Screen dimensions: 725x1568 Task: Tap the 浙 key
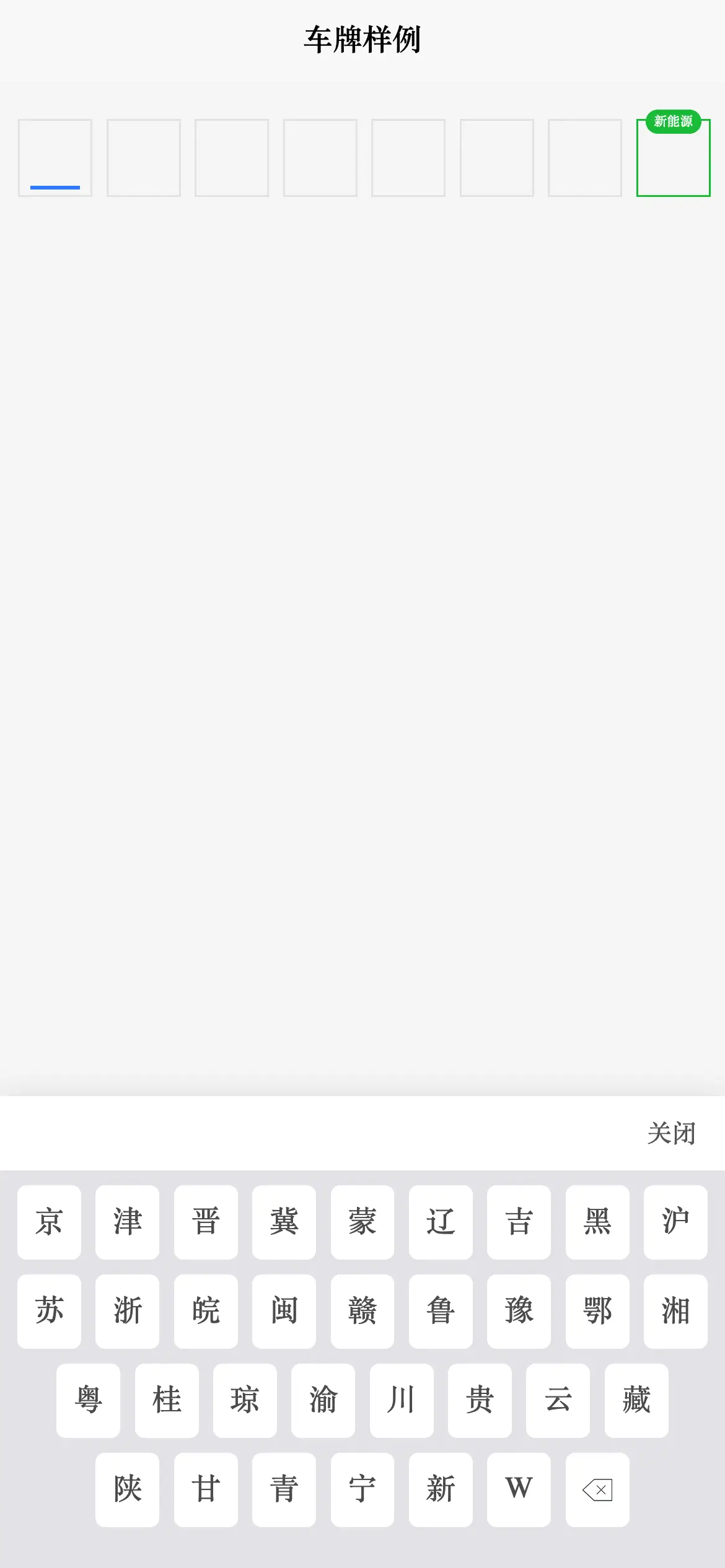127,1312
